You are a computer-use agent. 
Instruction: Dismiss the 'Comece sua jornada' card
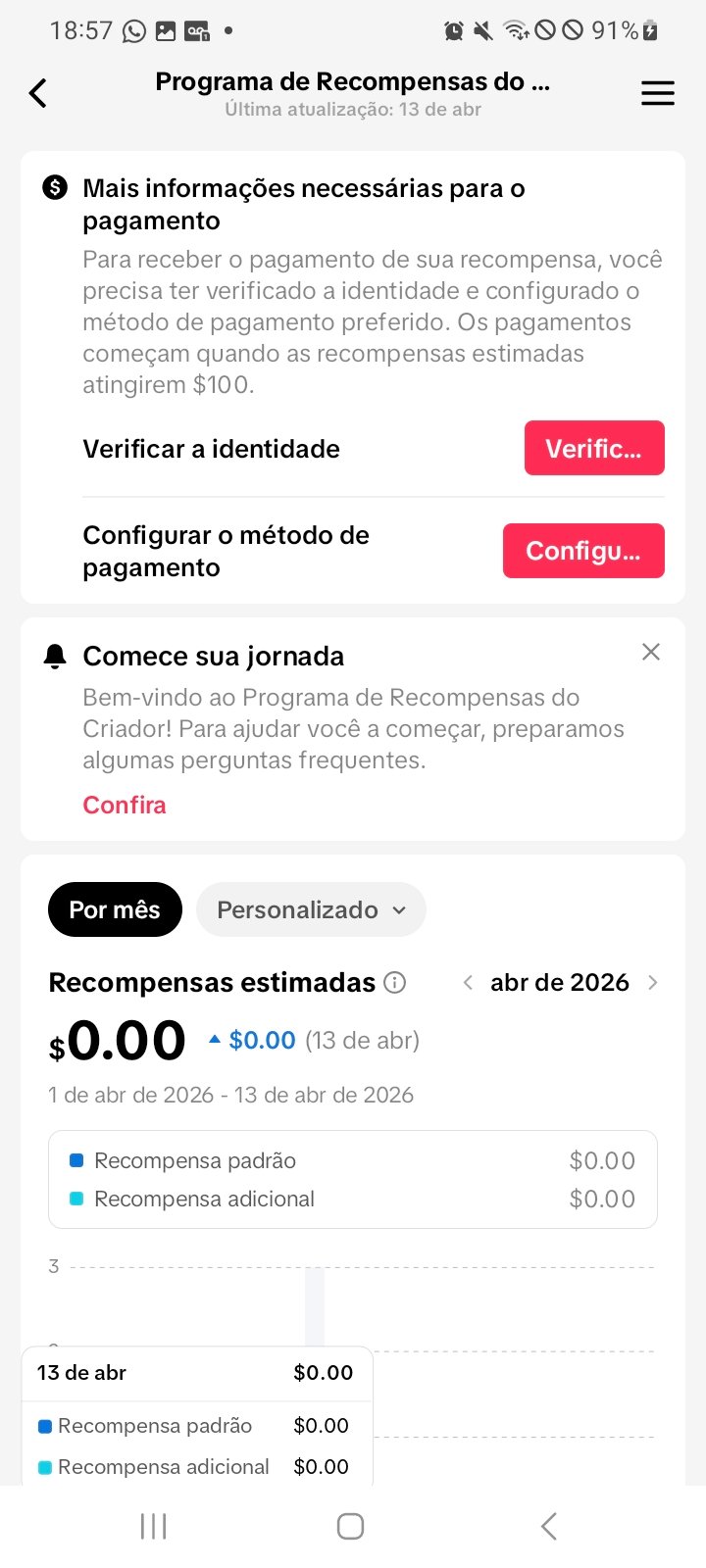click(650, 653)
